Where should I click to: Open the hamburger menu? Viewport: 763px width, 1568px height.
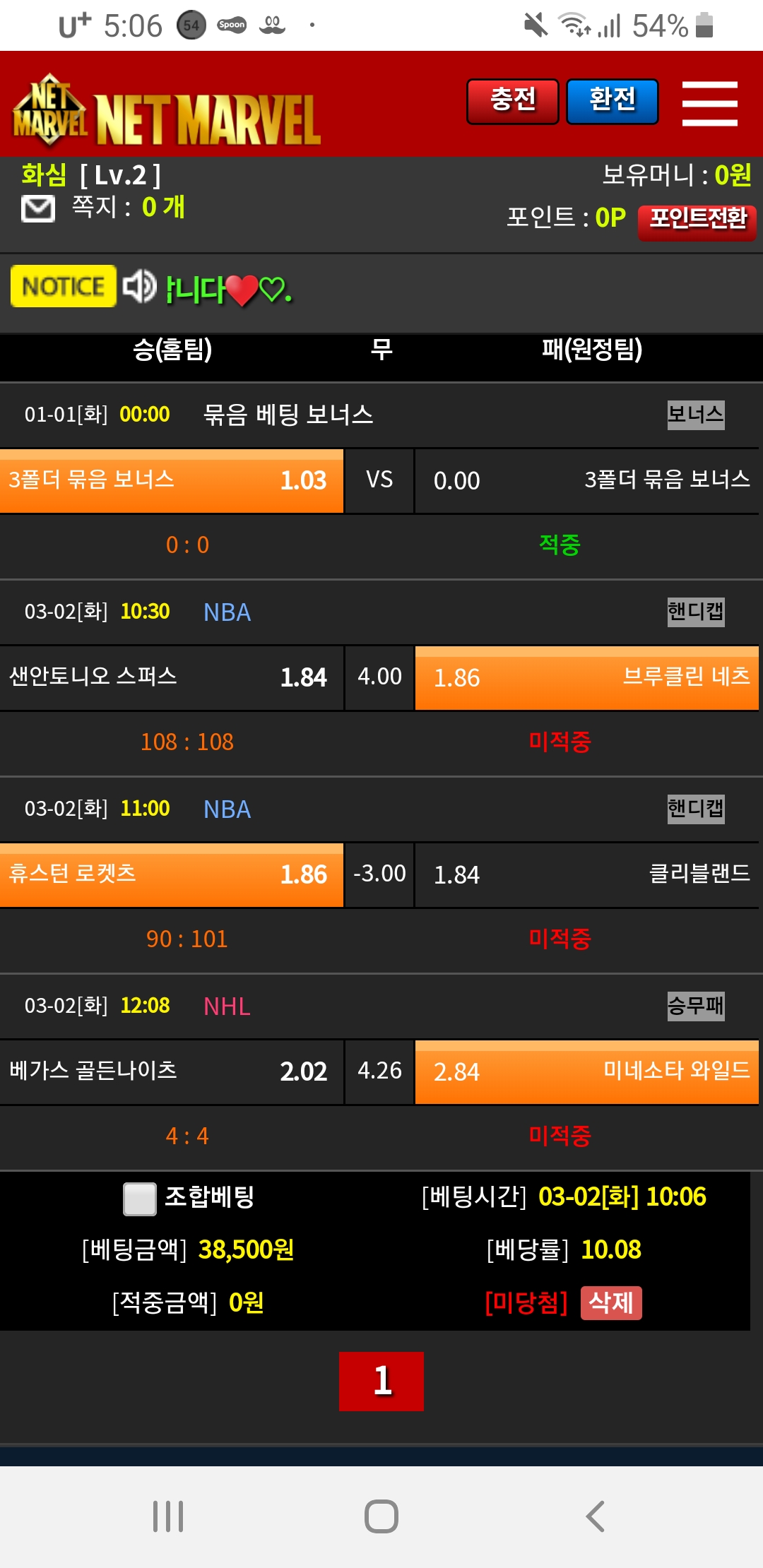tap(709, 104)
